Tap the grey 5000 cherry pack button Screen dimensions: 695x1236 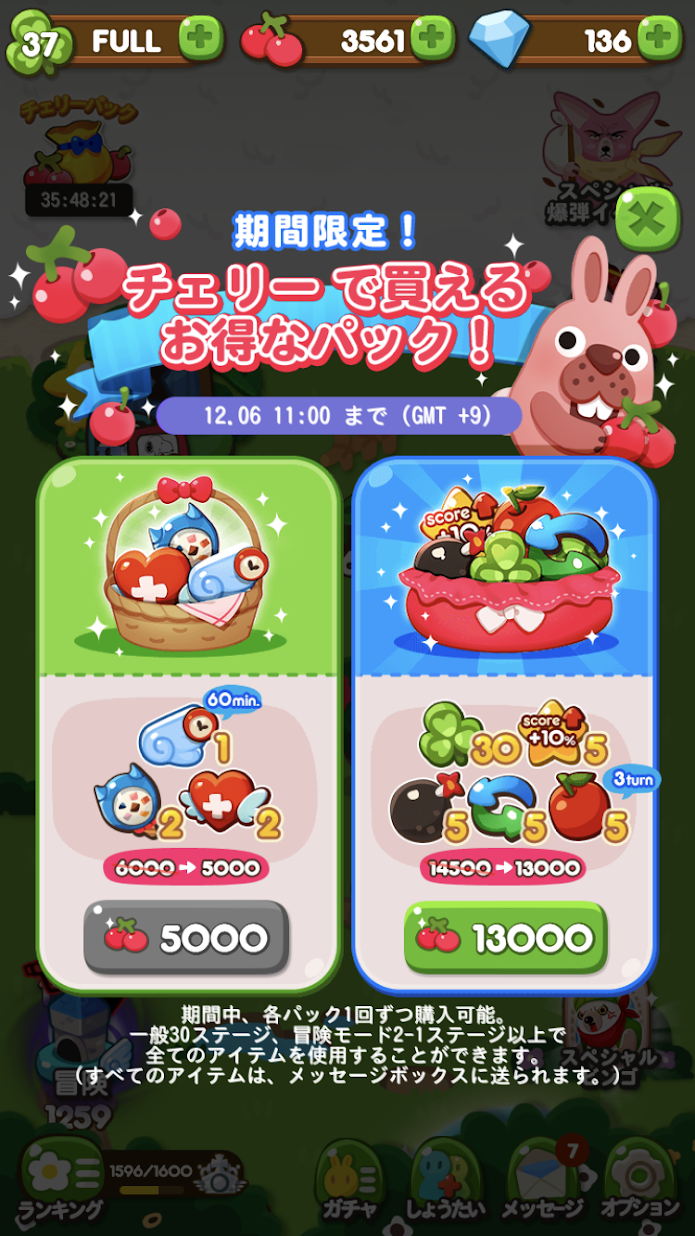(x=186, y=937)
